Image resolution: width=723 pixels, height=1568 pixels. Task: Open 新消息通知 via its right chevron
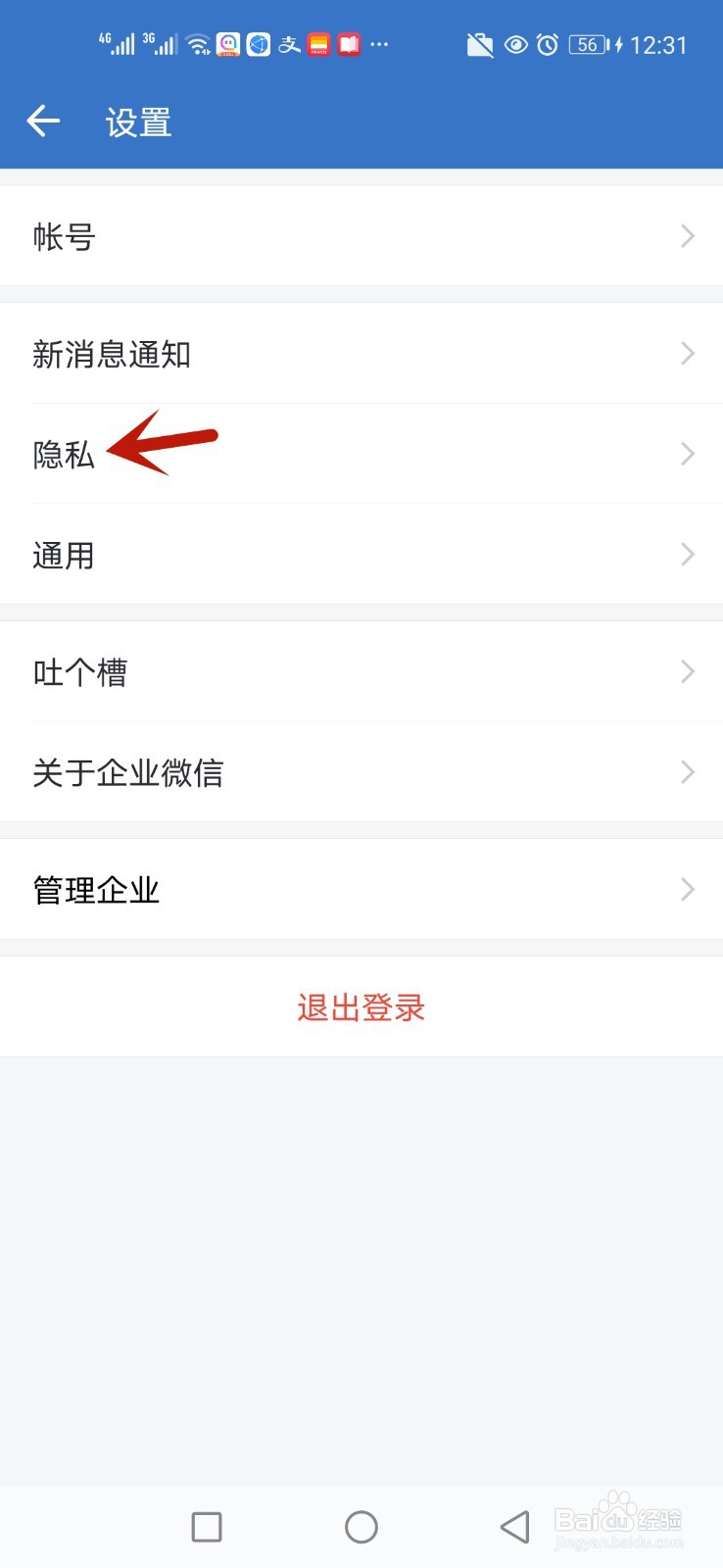[x=687, y=355]
